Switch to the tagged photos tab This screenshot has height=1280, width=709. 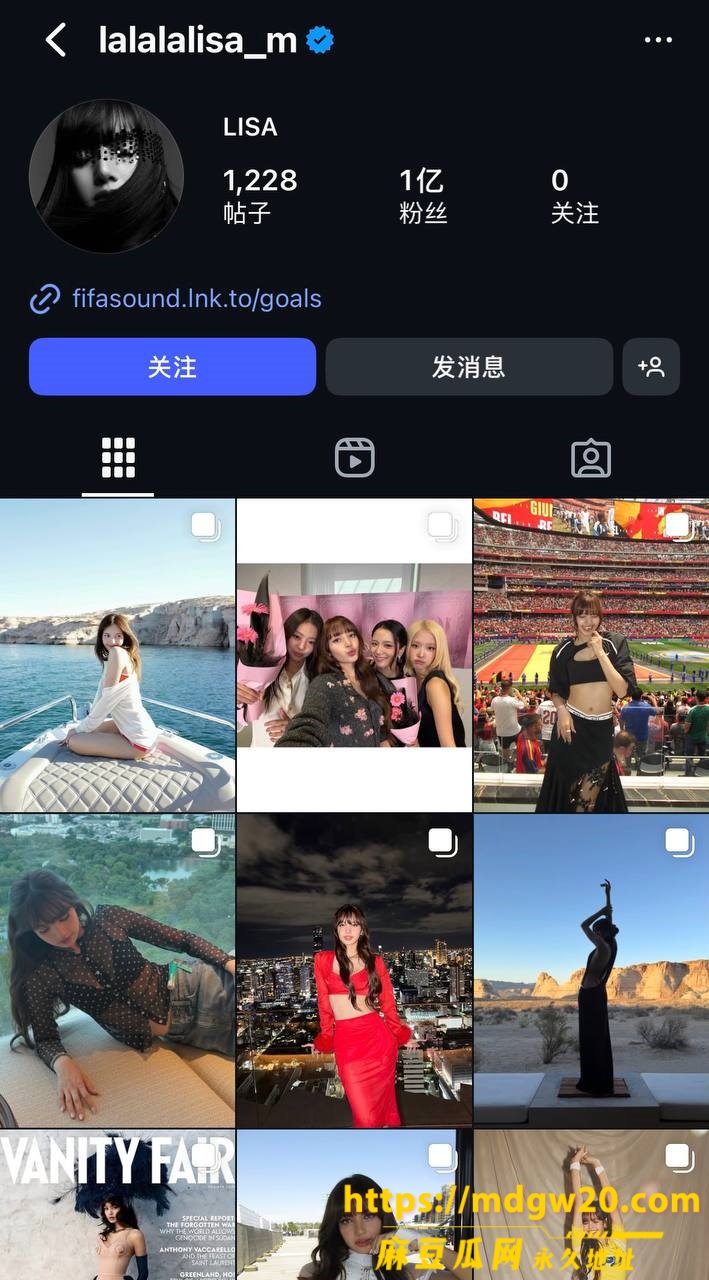click(x=591, y=458)
